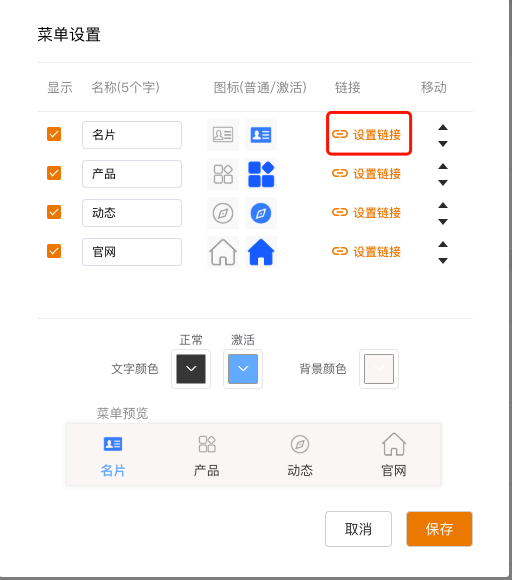Toggle the 动态 display checkbox
The image size is (512, 580).
[x=54, y=212]
